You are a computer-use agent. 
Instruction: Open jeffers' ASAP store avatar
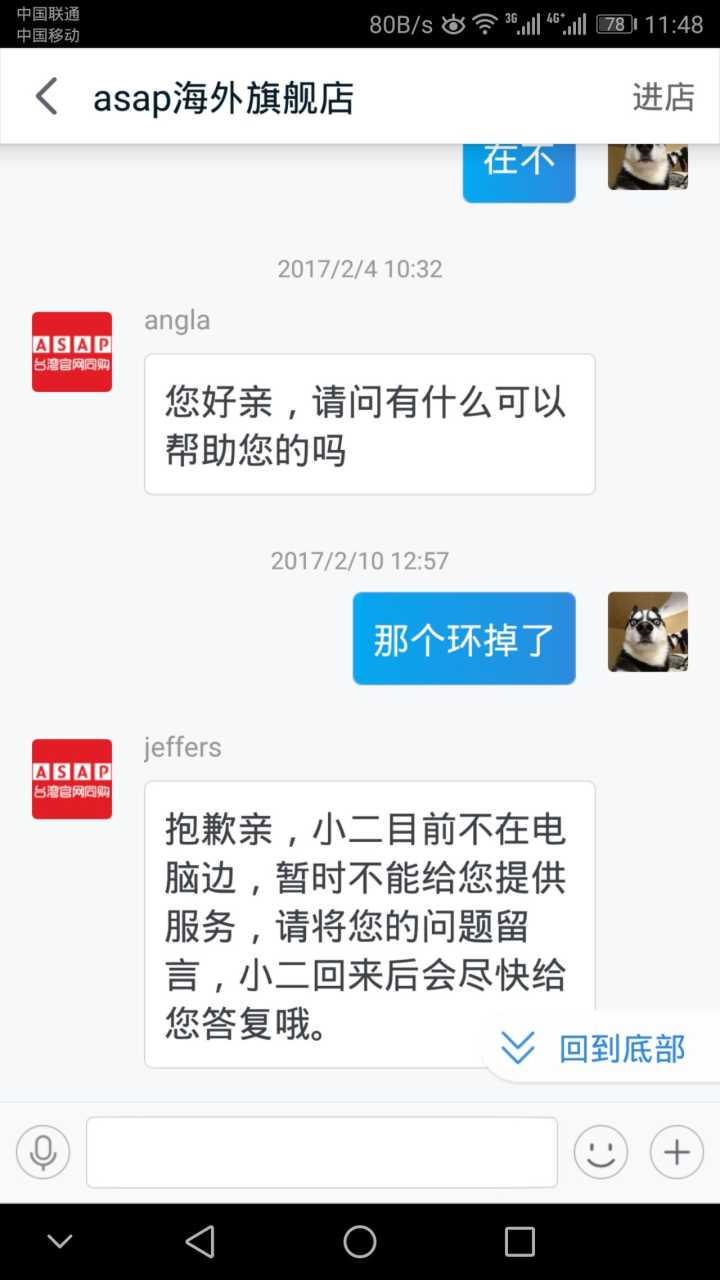[72, 779]
